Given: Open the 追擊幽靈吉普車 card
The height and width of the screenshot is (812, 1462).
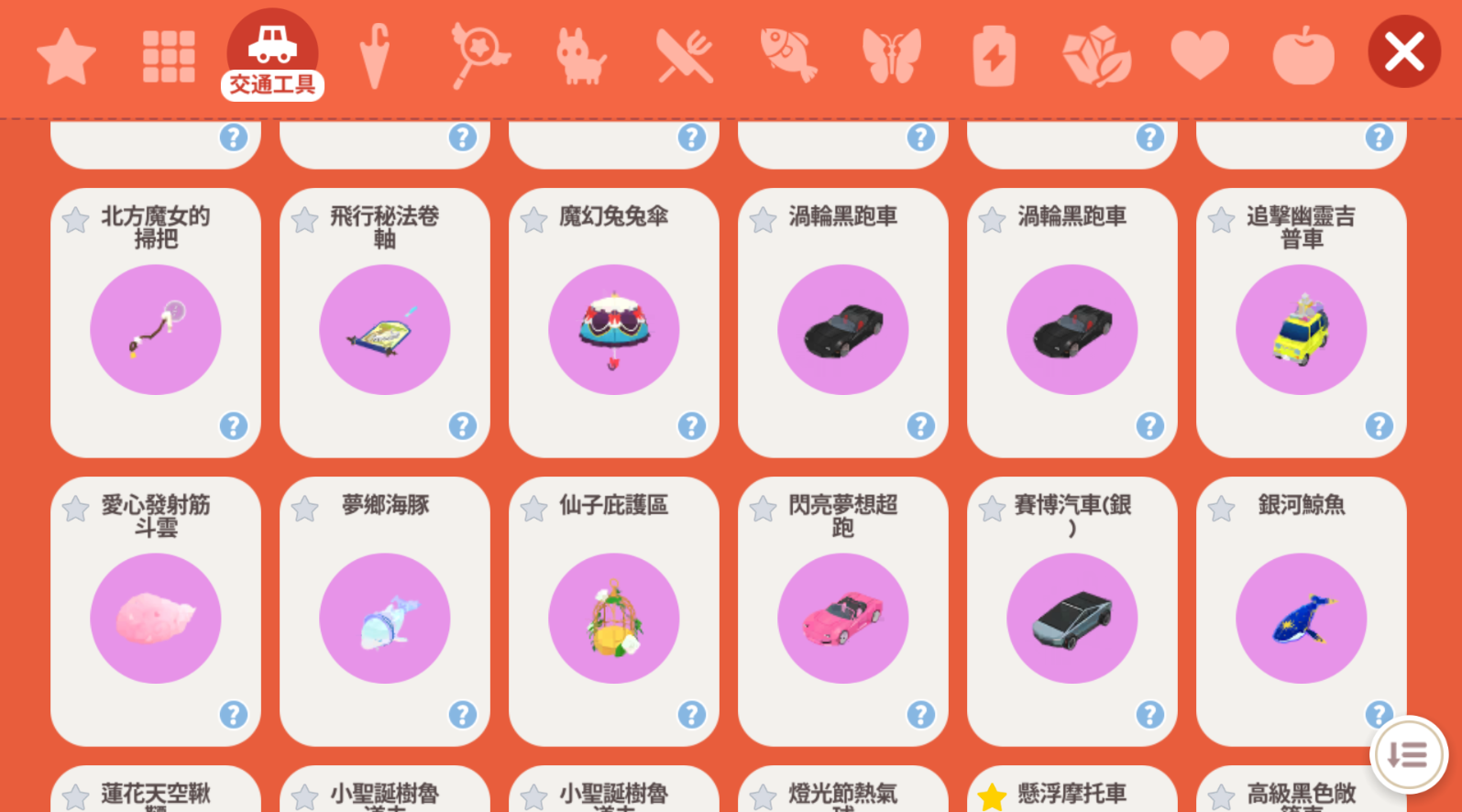Looking at the screenshot, I should (x=1302, y=323).
